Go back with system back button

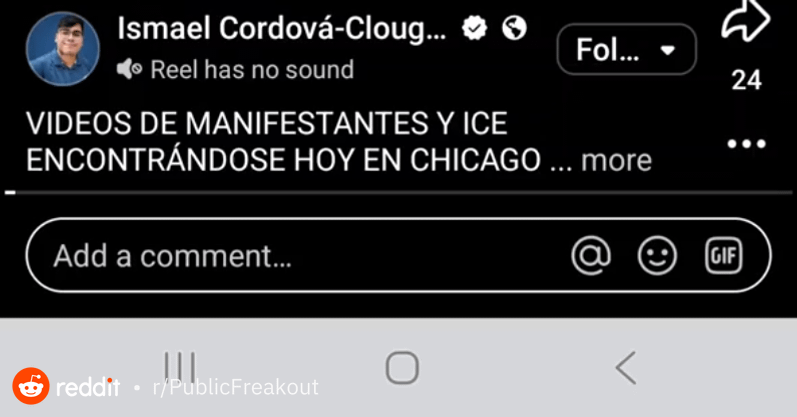point(626,368)
